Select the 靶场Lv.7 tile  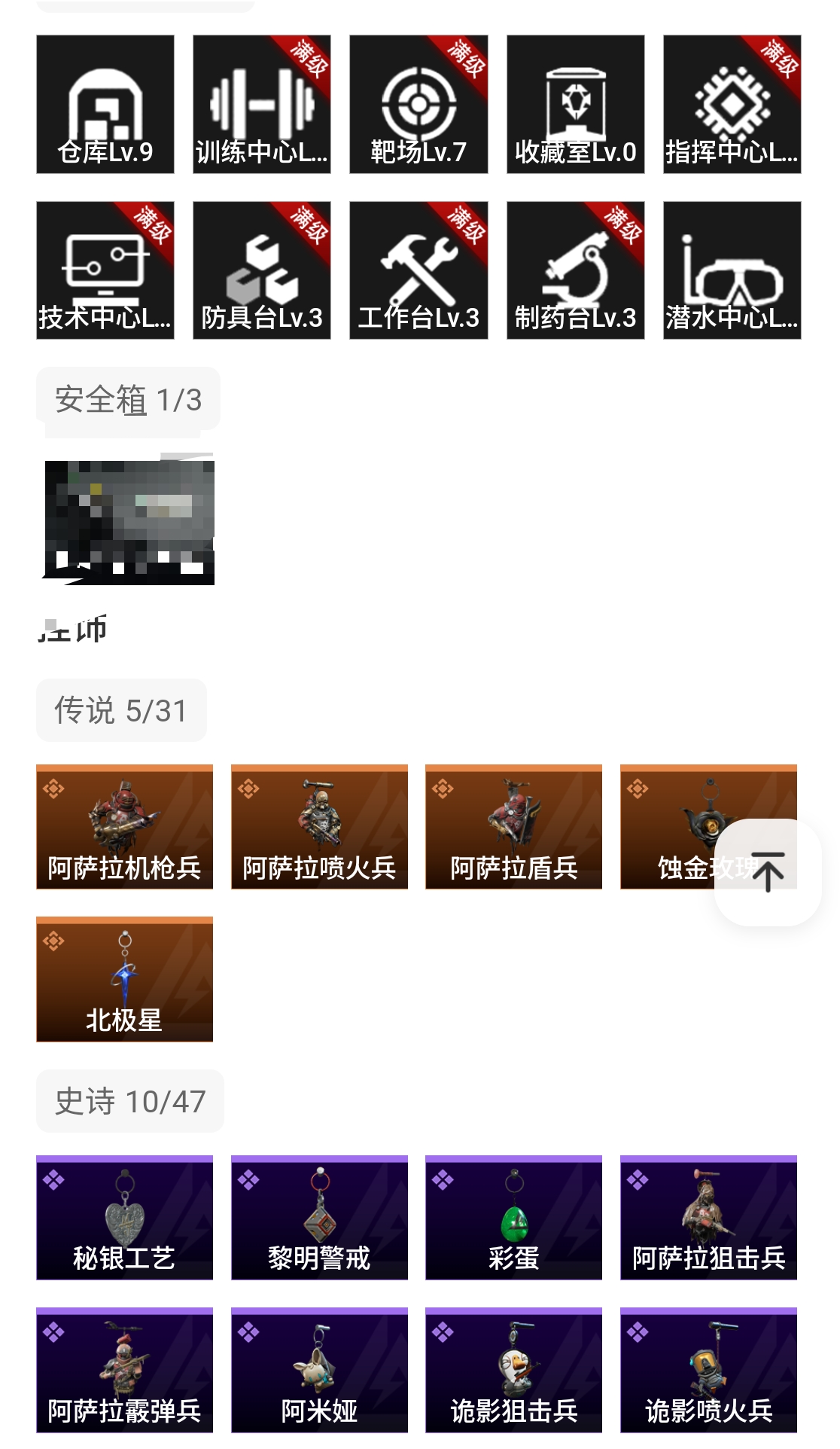pyautogui.click(x=418, y=105)
